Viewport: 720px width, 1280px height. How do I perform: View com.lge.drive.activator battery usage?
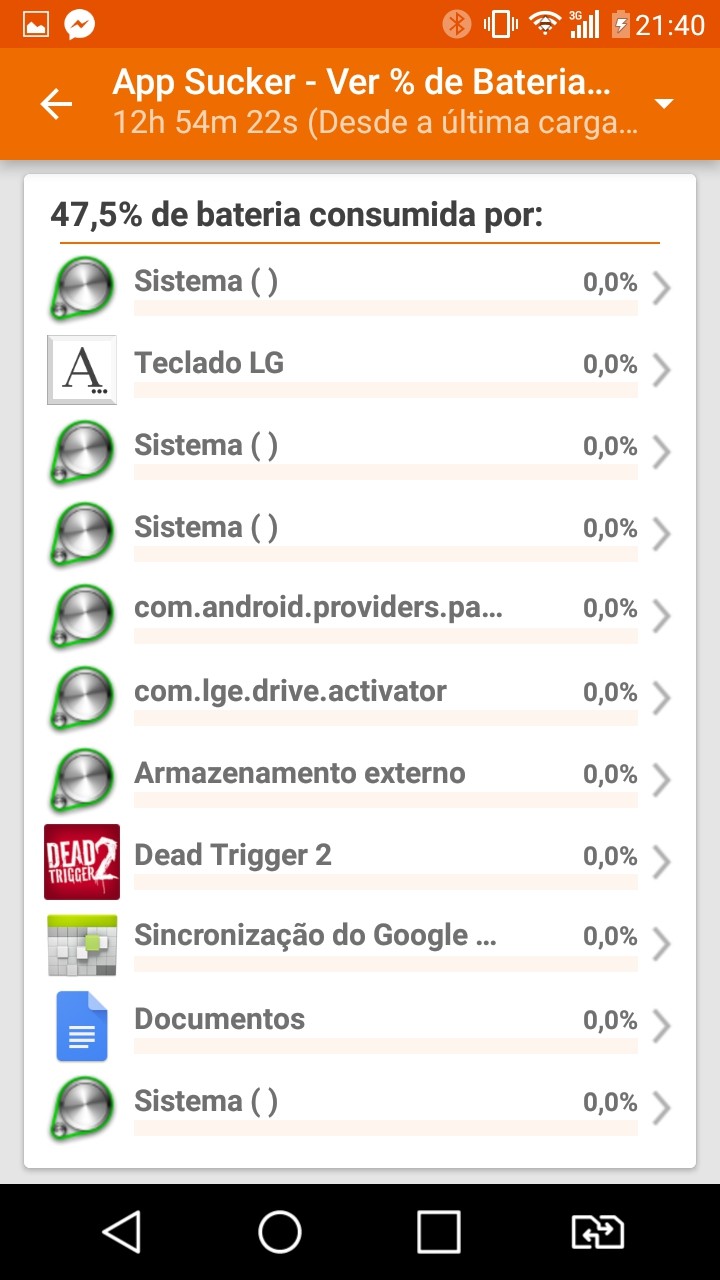360,698
